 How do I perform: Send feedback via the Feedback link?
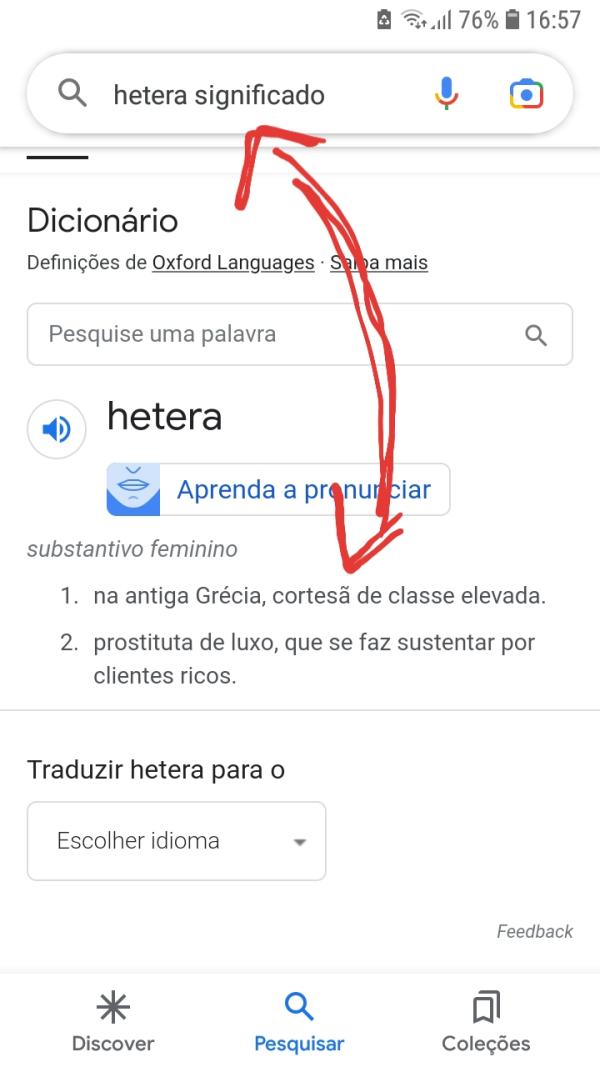[534, 931]
